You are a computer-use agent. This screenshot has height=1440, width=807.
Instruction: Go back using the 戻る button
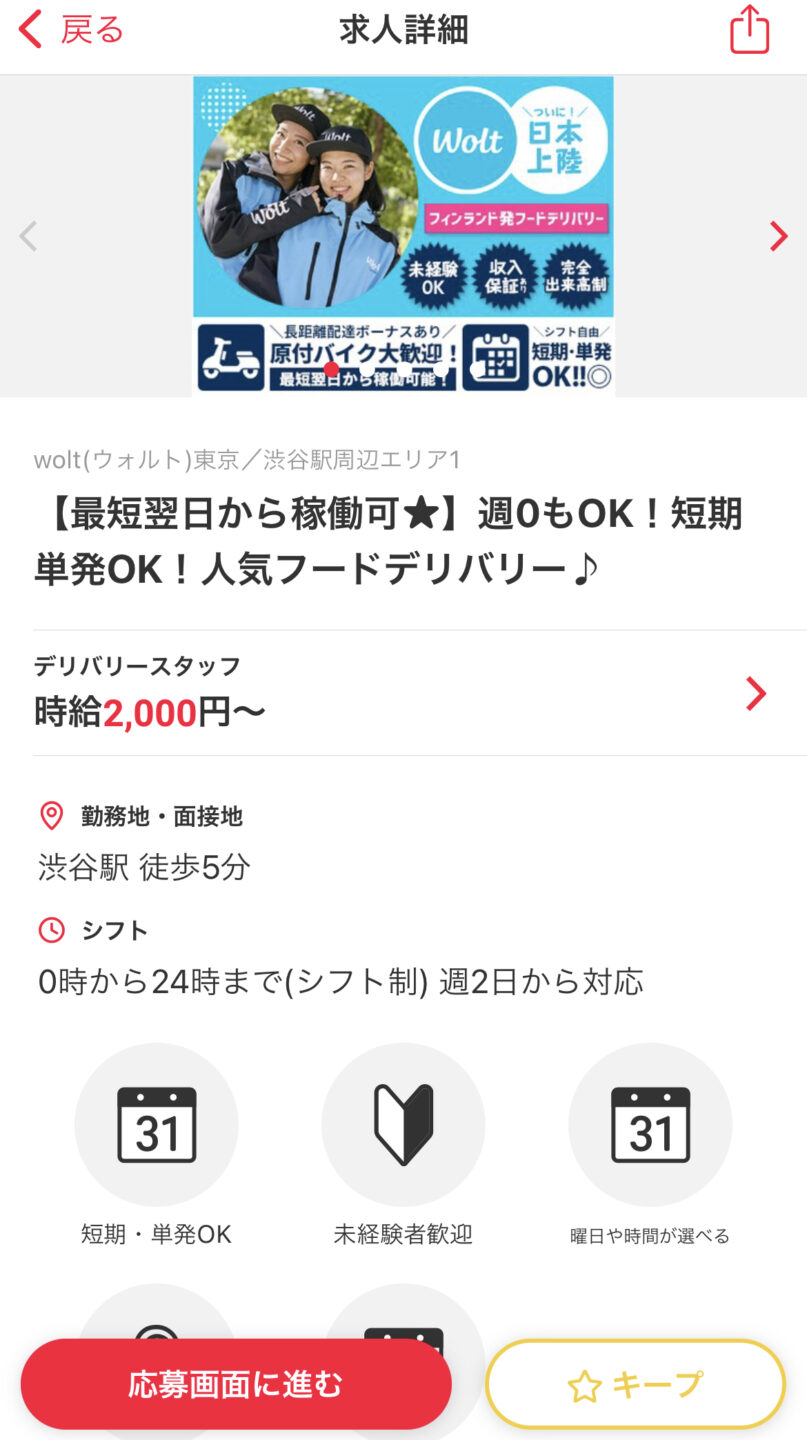[x=70, y=30]
